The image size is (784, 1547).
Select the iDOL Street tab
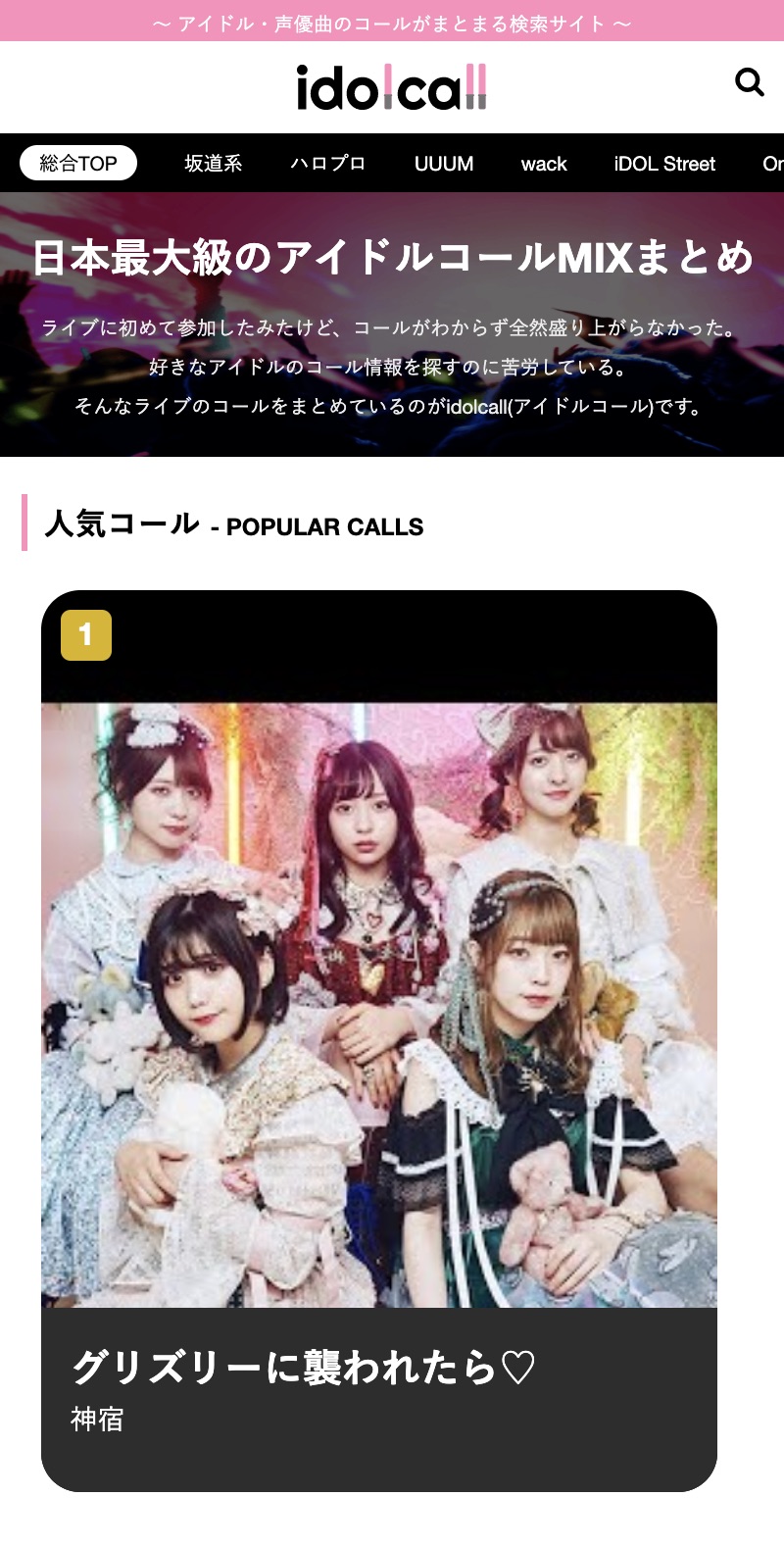(664, 164)
